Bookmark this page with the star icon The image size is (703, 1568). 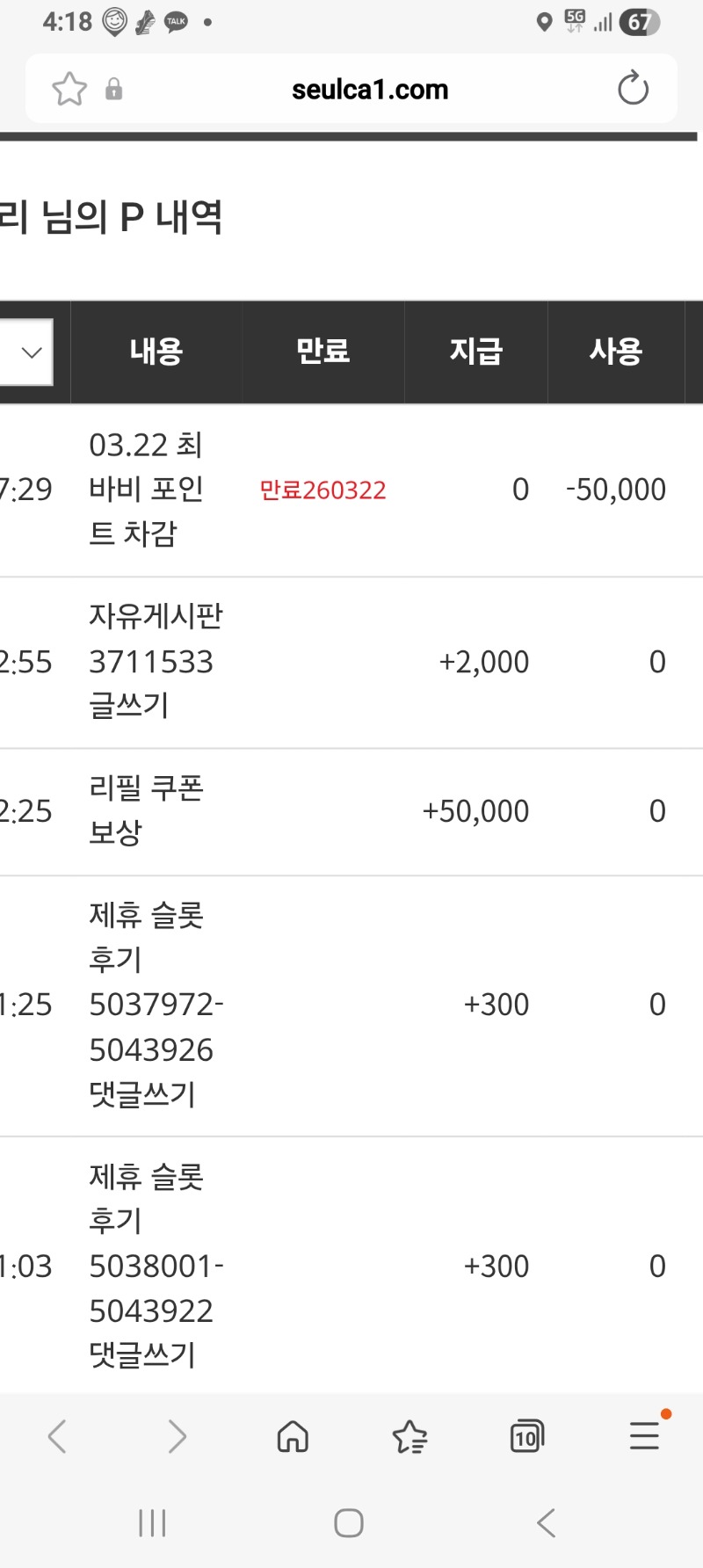(x=69, y=90)
